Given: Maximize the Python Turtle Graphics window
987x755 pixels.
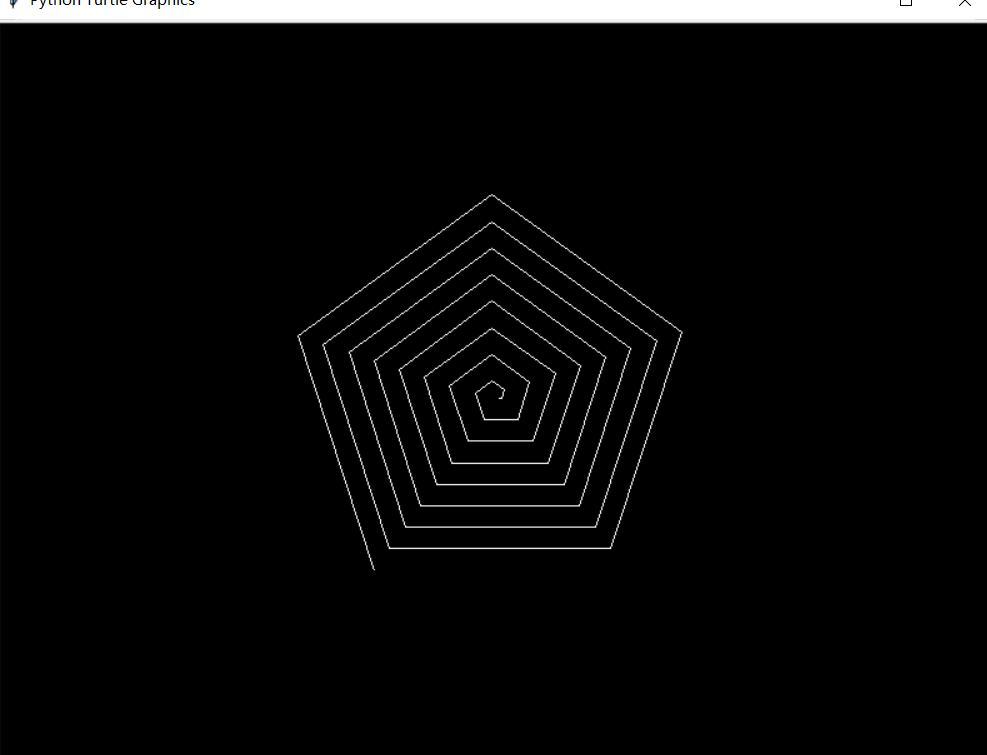Looking at the screenshot, I should click(906, 3).
